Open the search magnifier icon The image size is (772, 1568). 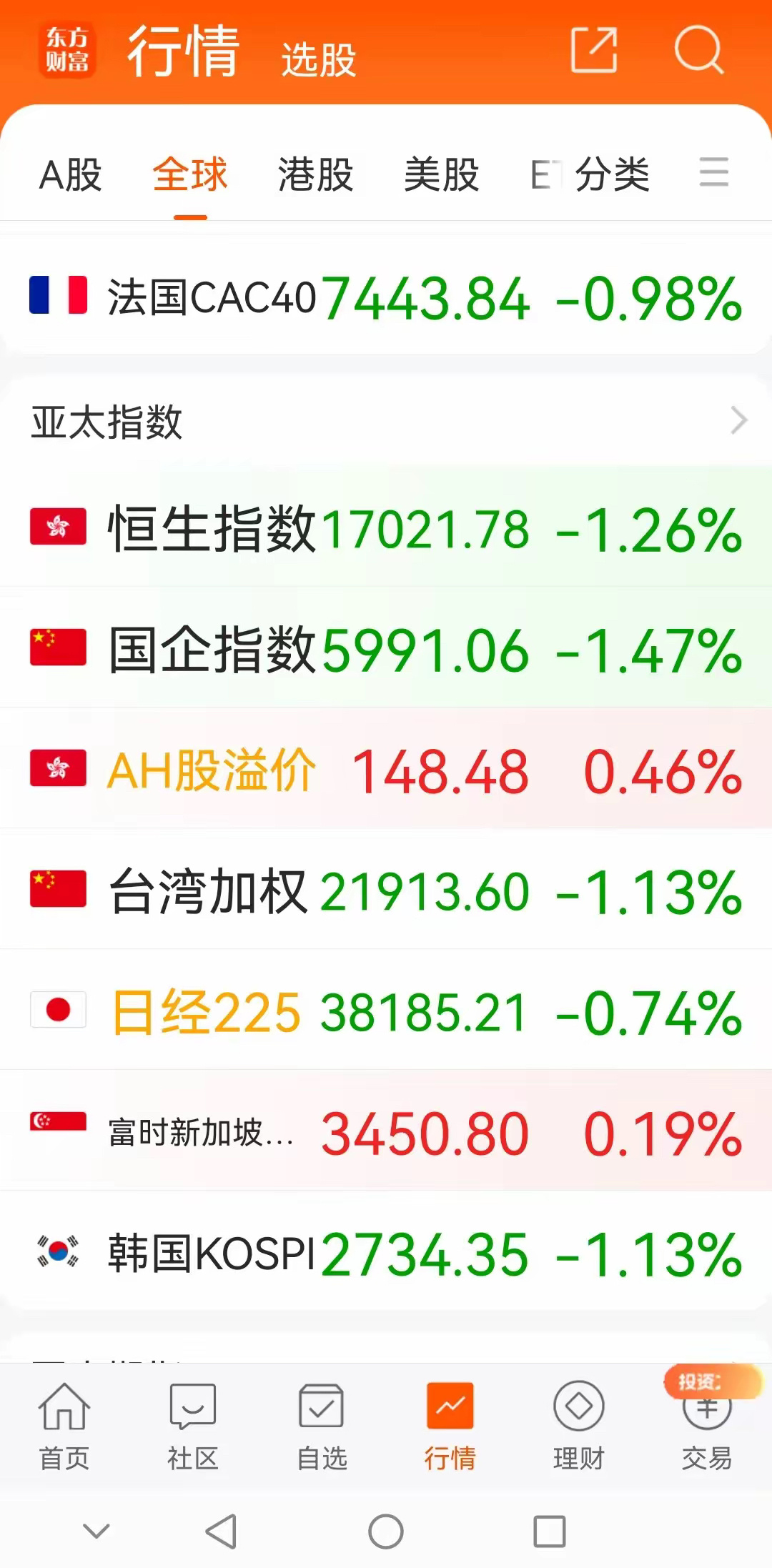(x=698, y=49)
